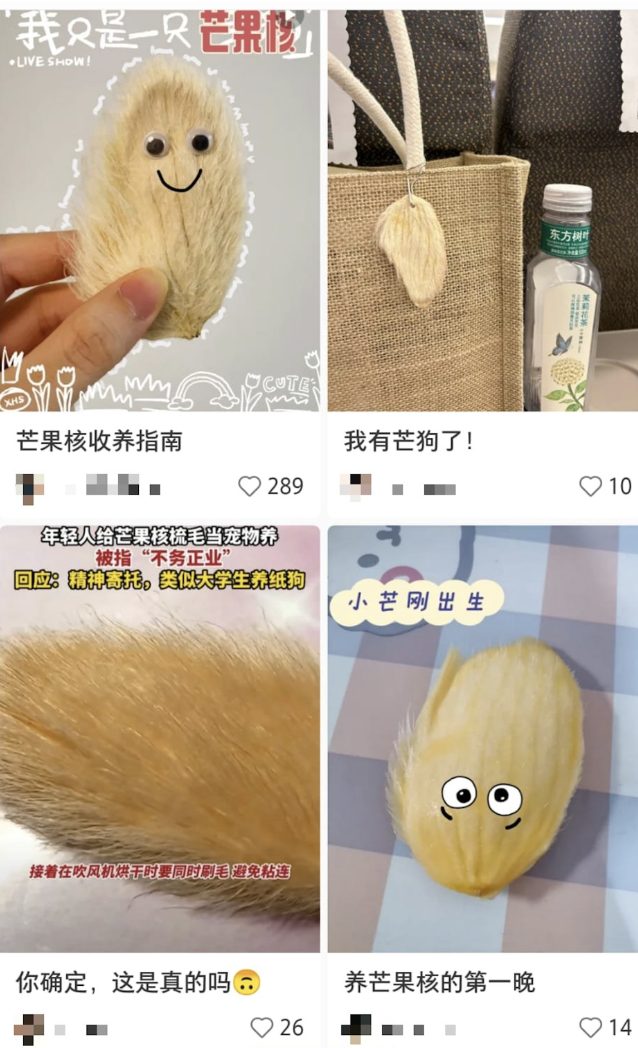Like the post 芒果核收养指南
The height and width of the screenshot is (1048, 638).
pos(250,487)
